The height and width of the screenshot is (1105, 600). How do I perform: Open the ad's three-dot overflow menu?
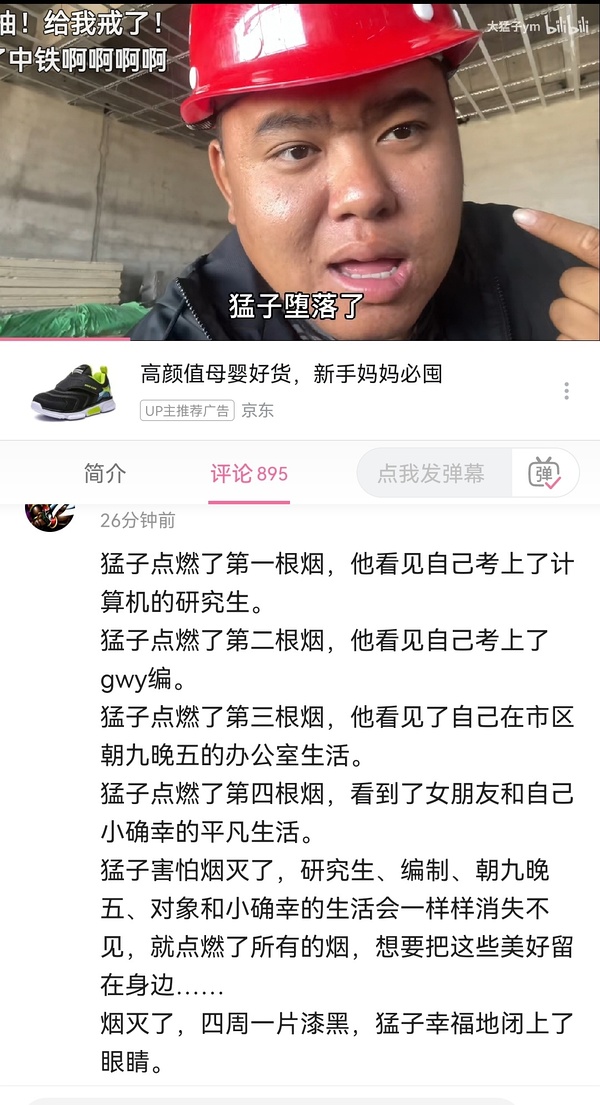(x=566, y=391)
